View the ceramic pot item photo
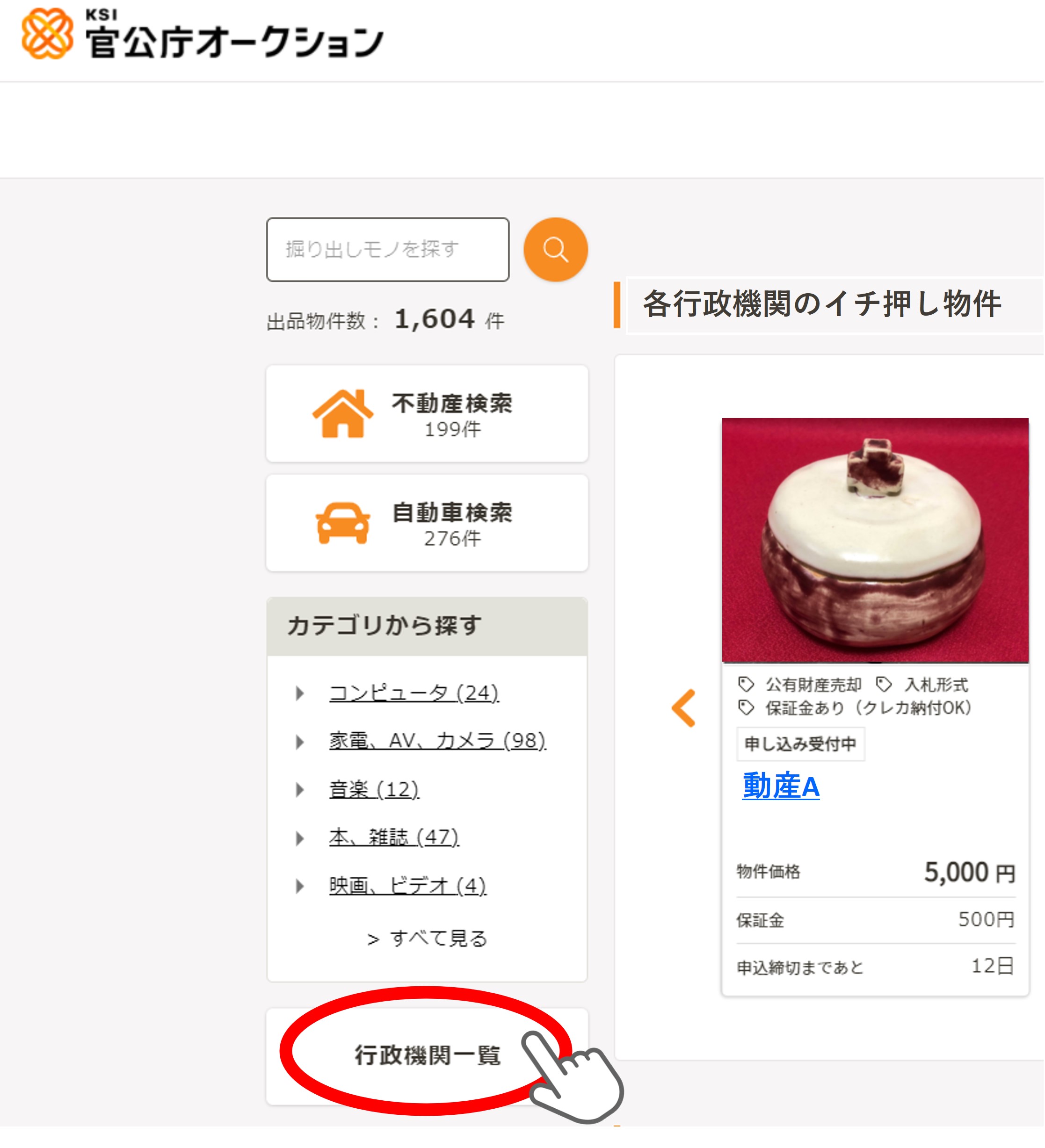Image resolution: width=1045 pixels, height=1148 pixels. [x=875, y=540]
